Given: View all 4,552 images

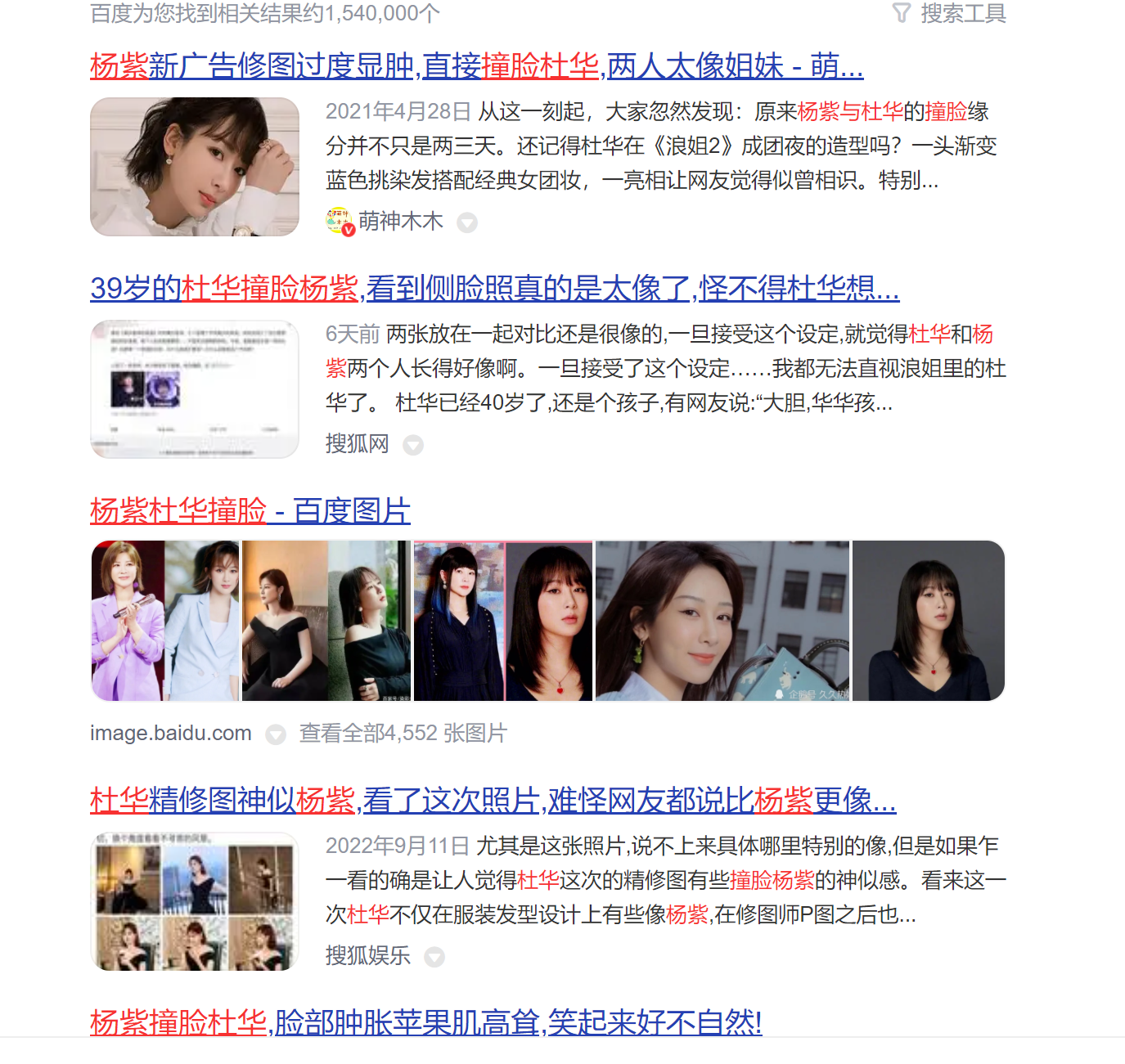Looking at the screenshot, I should pos(403,734).
